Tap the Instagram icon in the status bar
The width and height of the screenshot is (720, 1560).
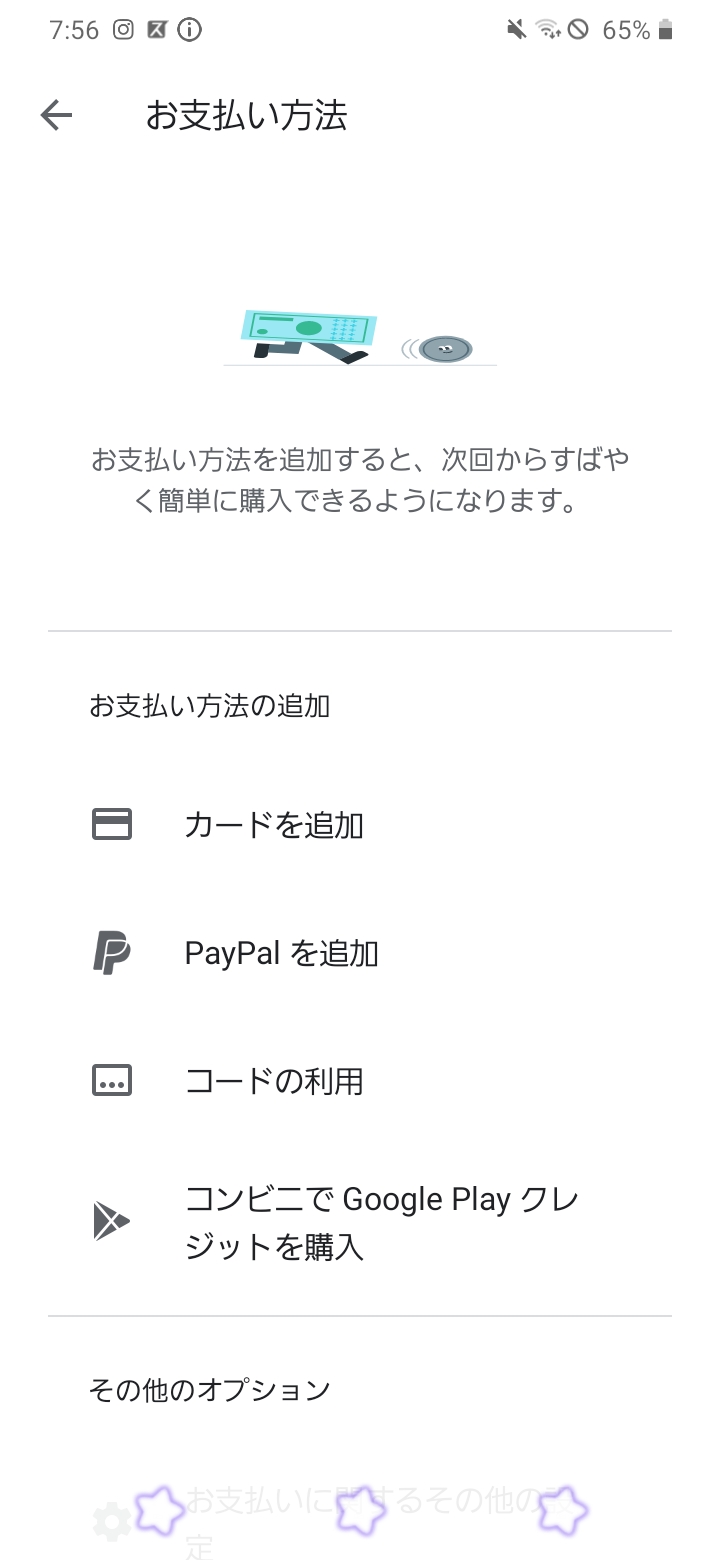(122, 30)
